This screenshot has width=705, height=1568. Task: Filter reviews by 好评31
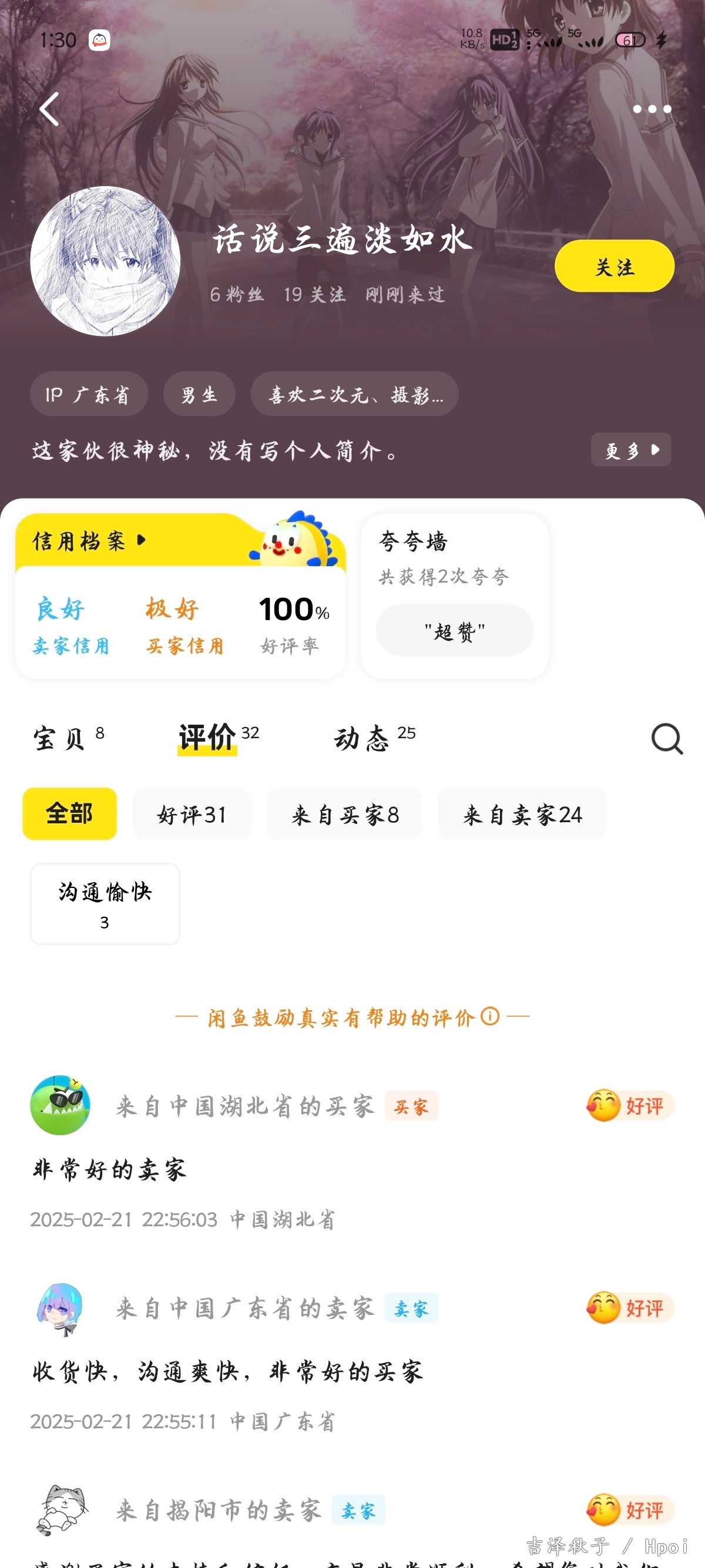192,814
